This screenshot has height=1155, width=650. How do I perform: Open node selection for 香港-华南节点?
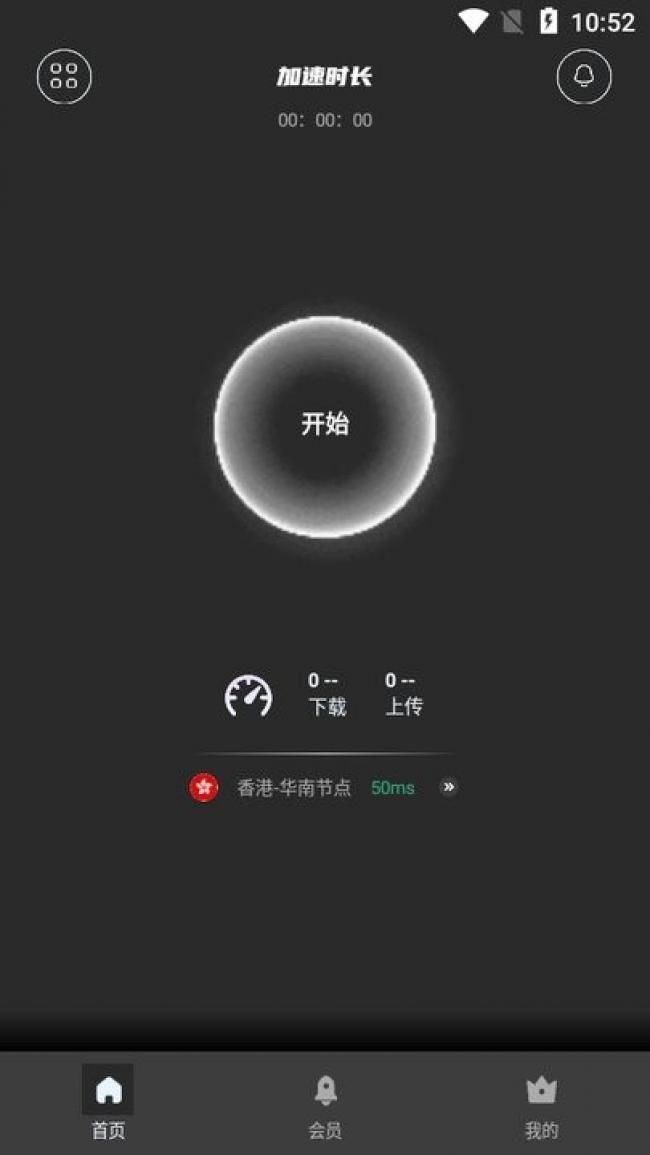(448, 787)
